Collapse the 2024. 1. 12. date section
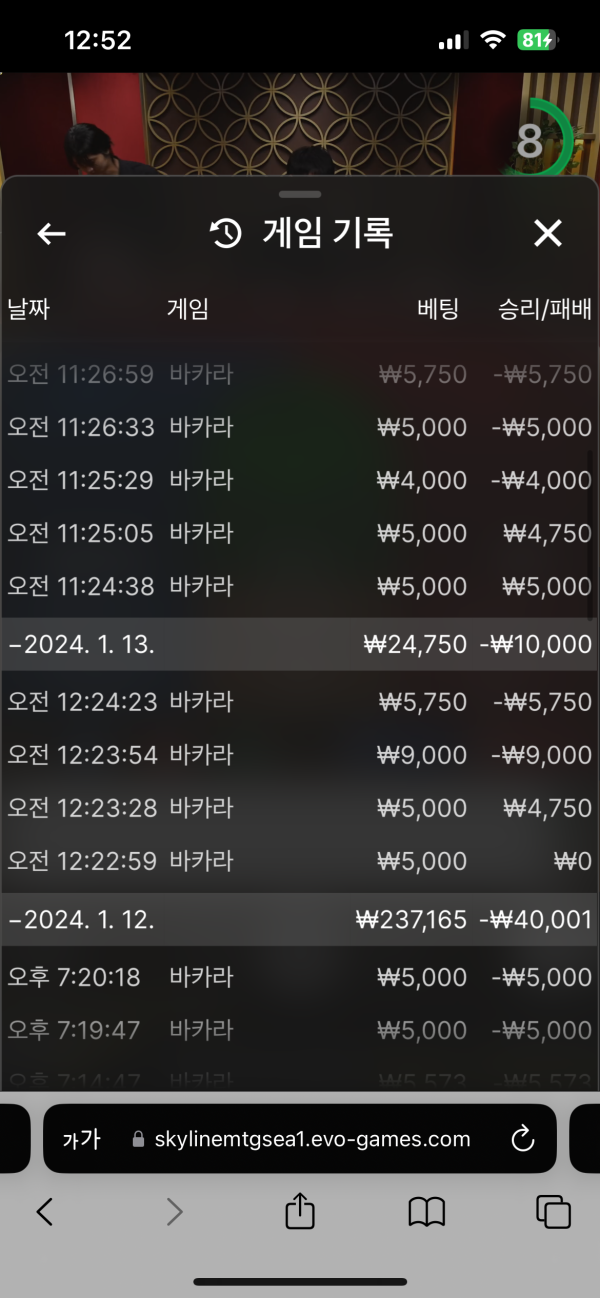This screenshot has width=600, height=1298. [82, 920]
